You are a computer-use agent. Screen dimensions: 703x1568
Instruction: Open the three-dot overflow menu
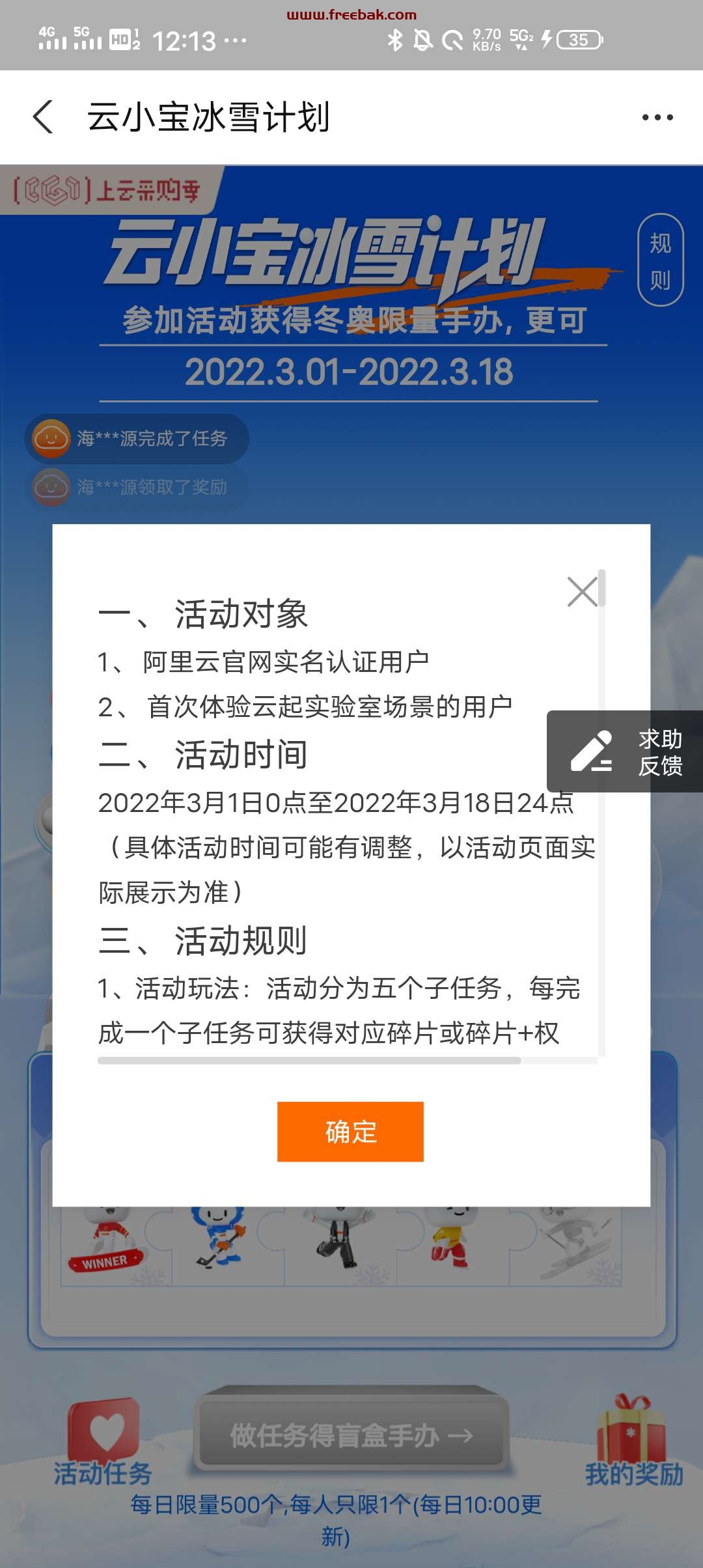(x=657, y=117)
